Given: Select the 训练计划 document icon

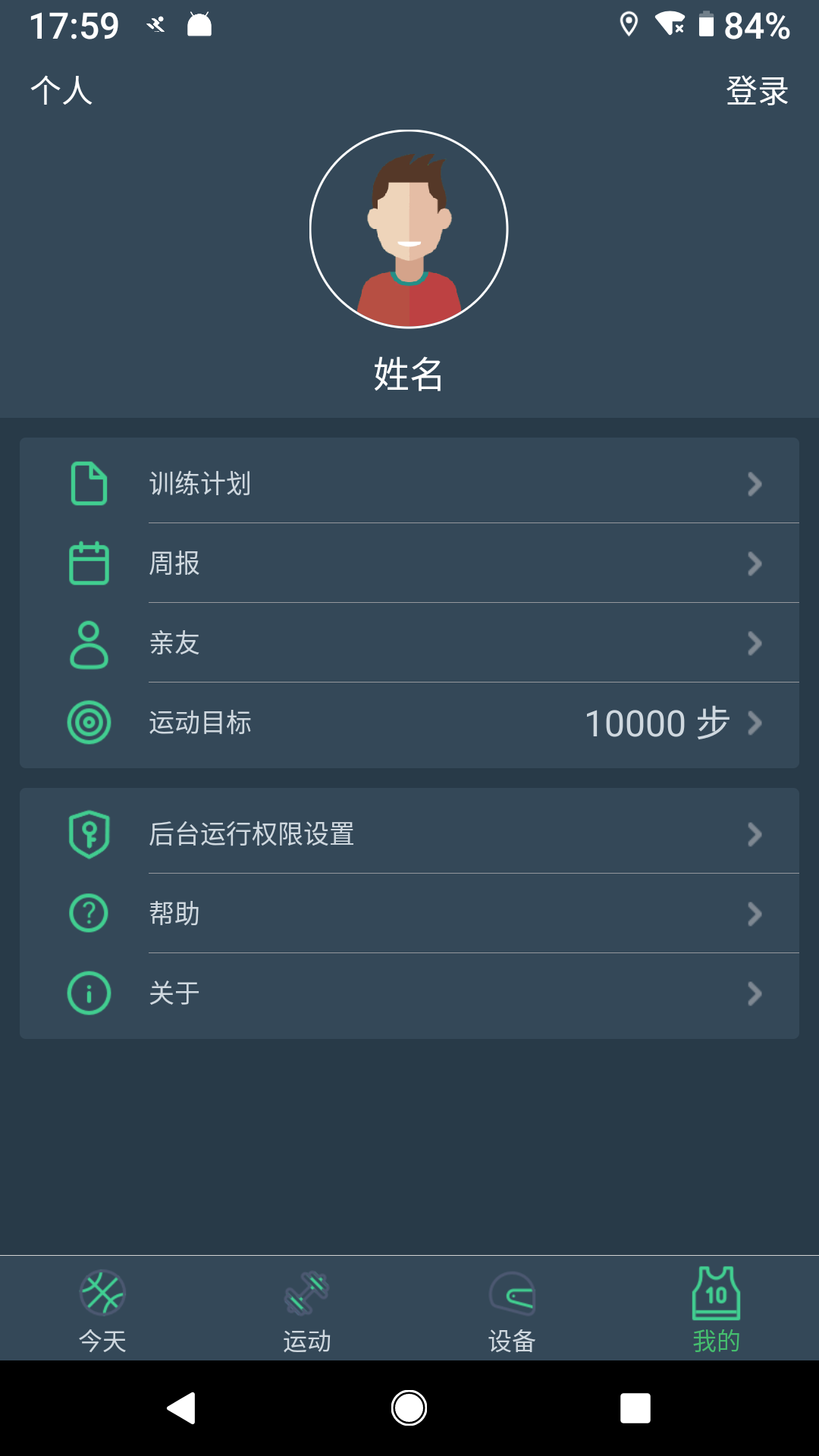Looking at the screenshot, I should pyautogui.click(x=89, y=482).
